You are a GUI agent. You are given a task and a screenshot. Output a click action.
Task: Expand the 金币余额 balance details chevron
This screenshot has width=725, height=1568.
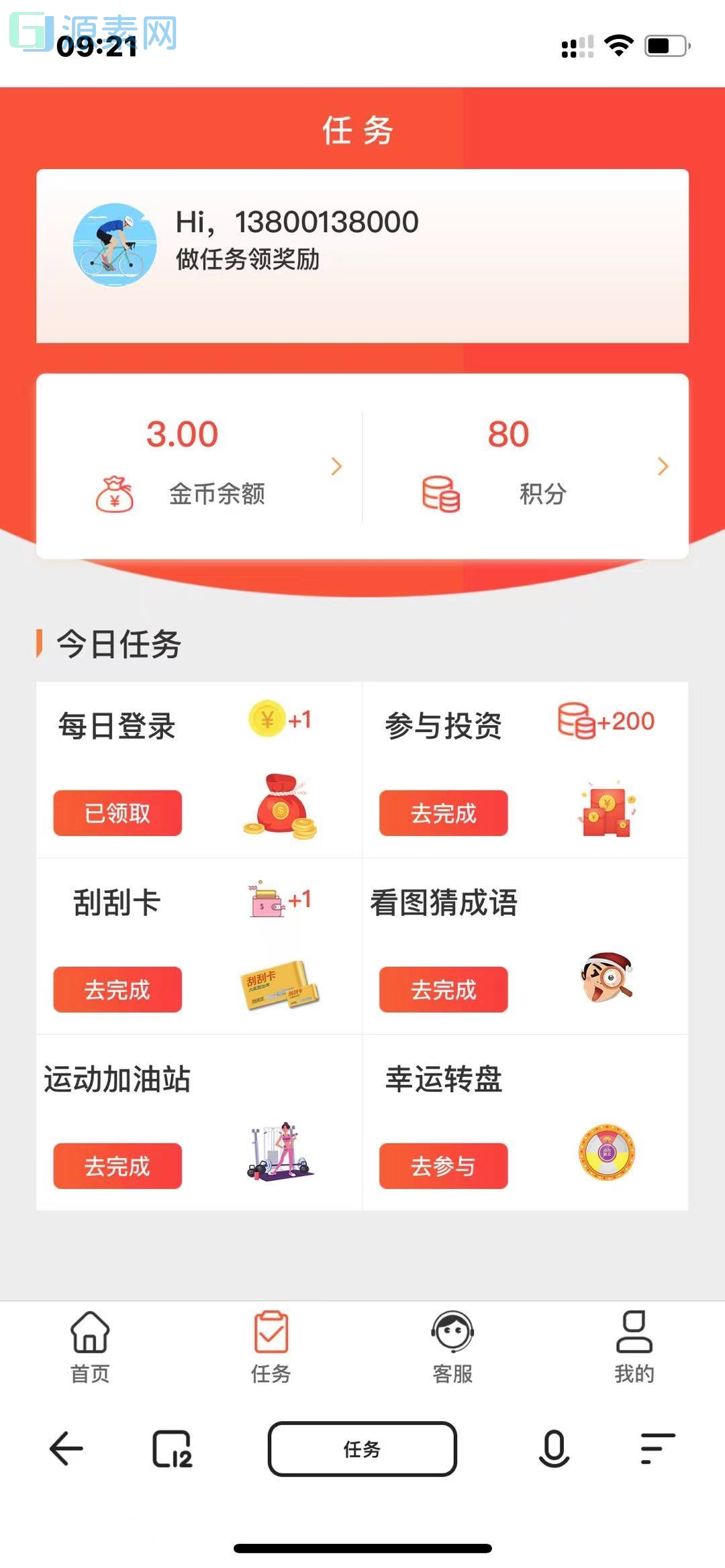[337, 466]
